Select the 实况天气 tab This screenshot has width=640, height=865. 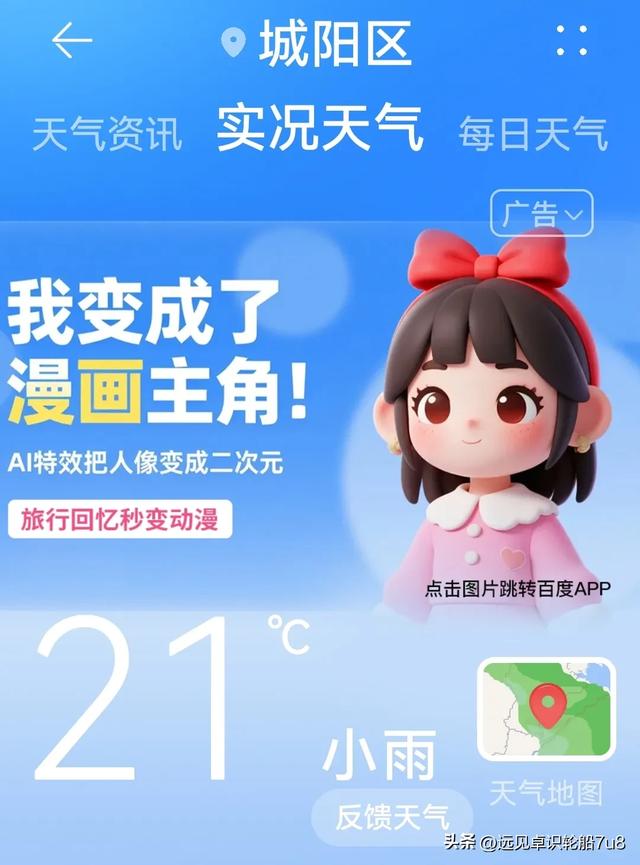coord(320,129)
